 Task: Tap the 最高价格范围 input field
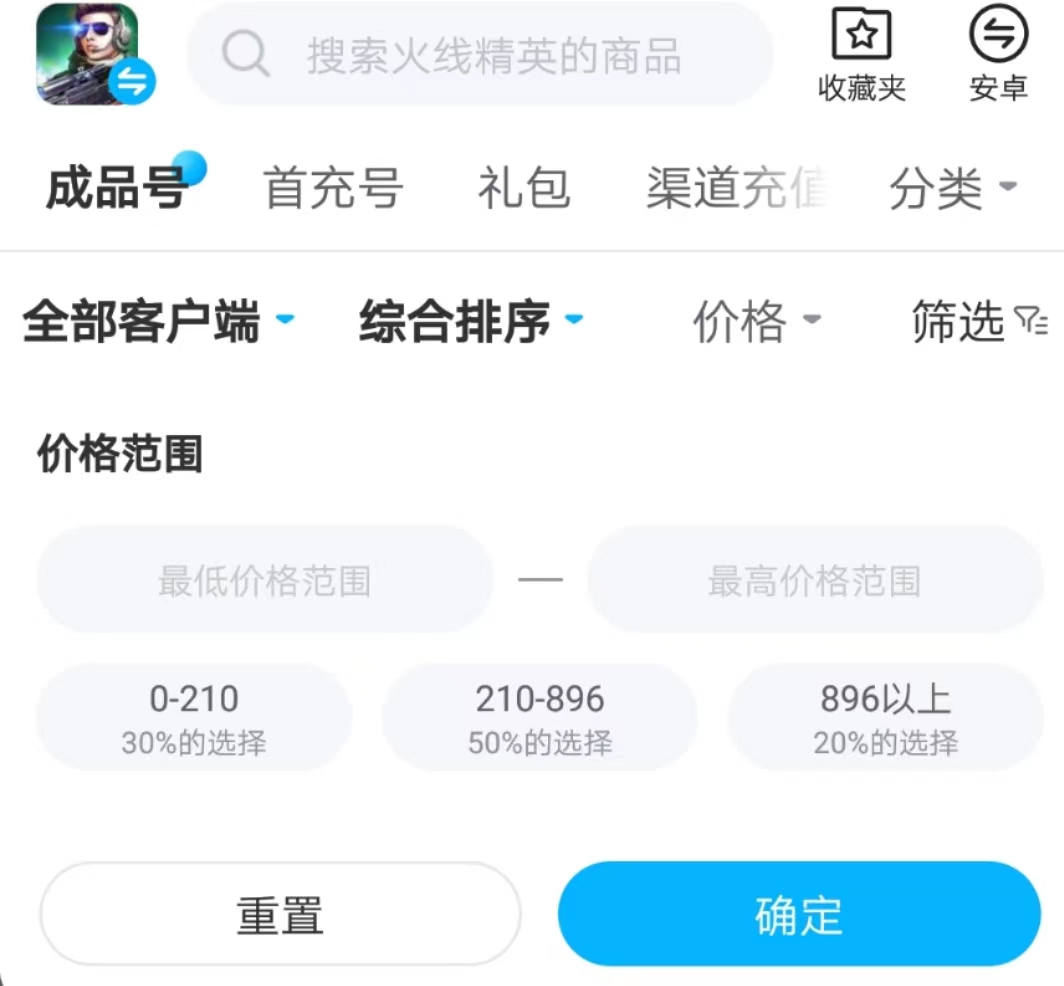[x=814, y=580]
